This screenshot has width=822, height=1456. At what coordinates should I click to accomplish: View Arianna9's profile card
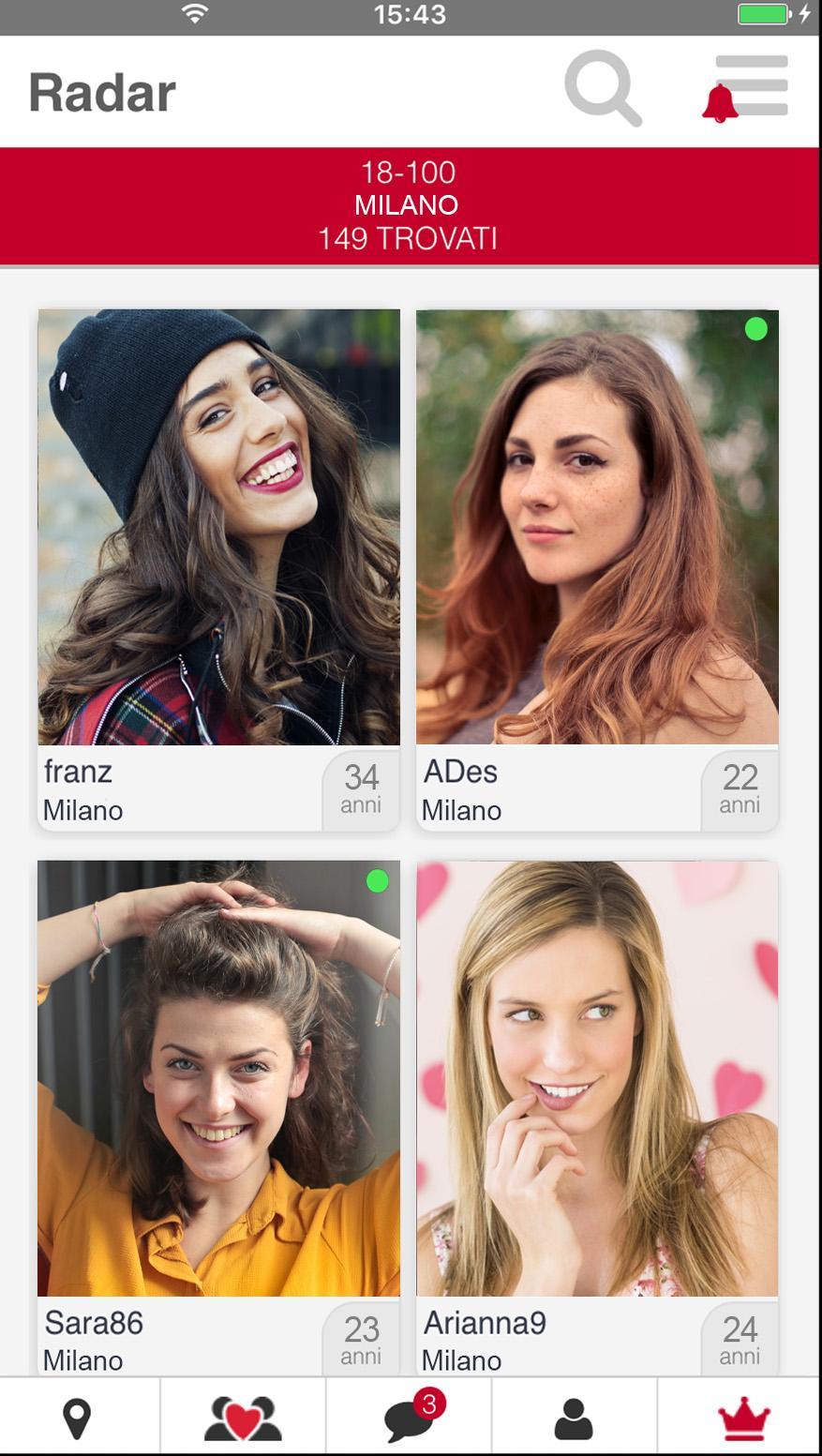click(x=597, y=1116)
